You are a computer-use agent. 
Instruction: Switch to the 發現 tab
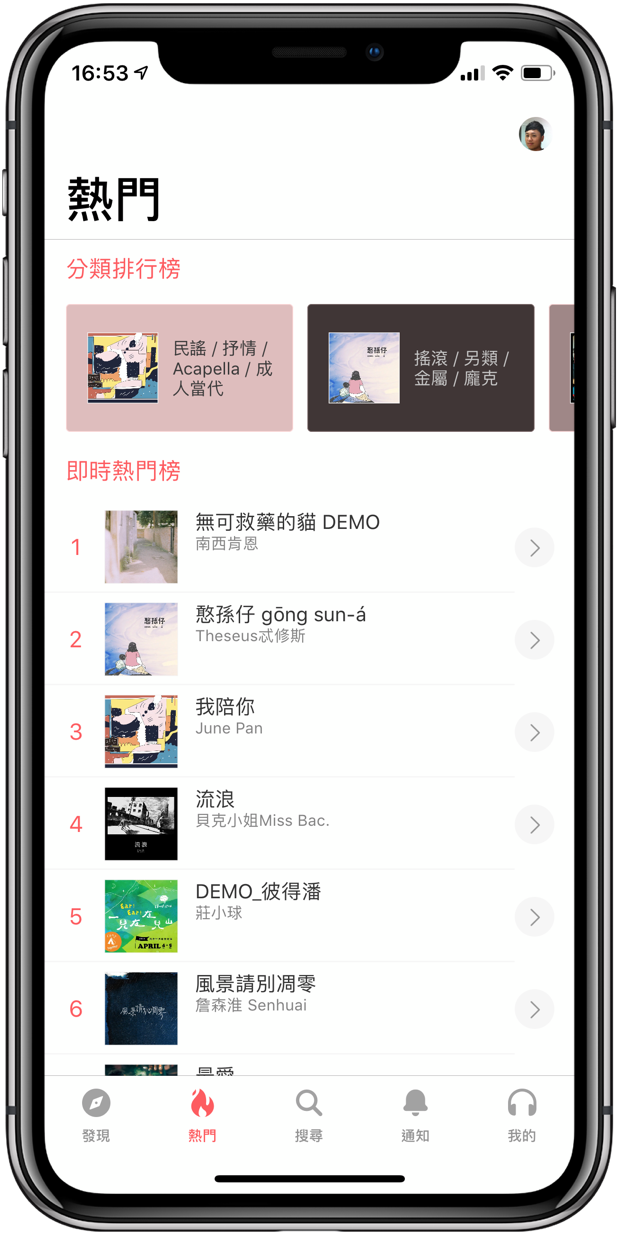tap(96, 1116)
